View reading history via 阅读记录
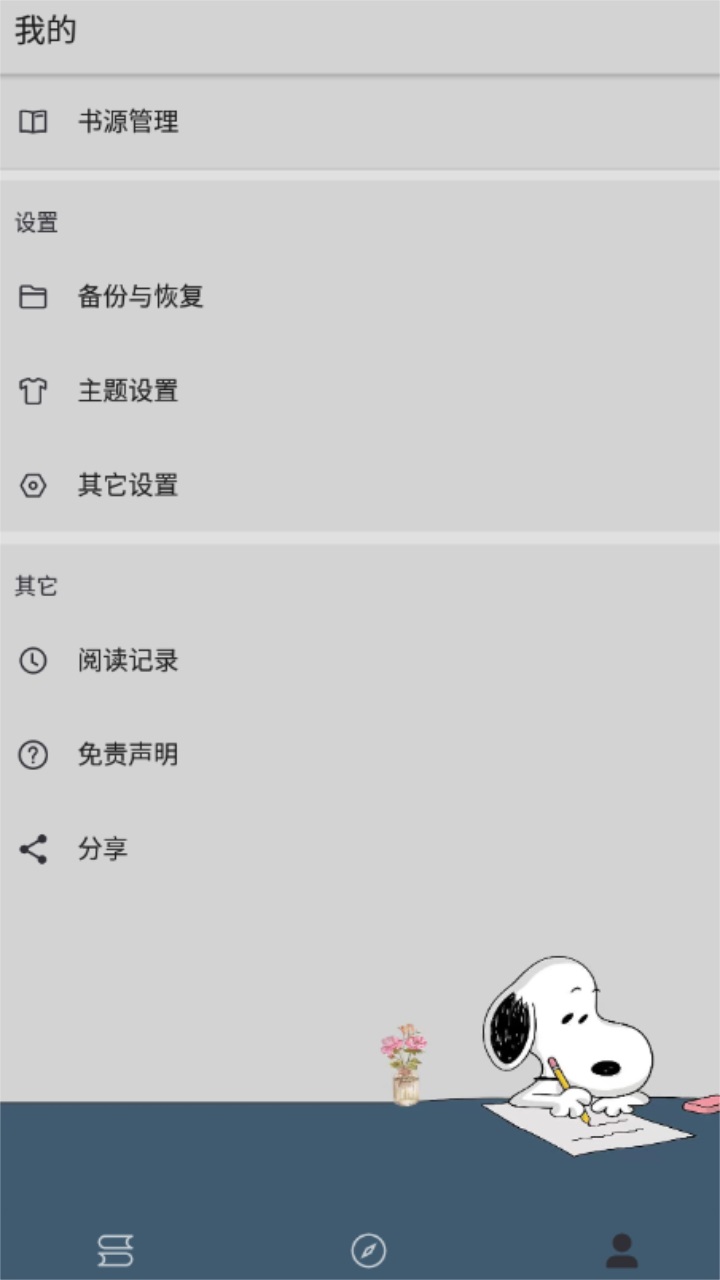Viewport: 720px width, 1280px height. point(126,660)
